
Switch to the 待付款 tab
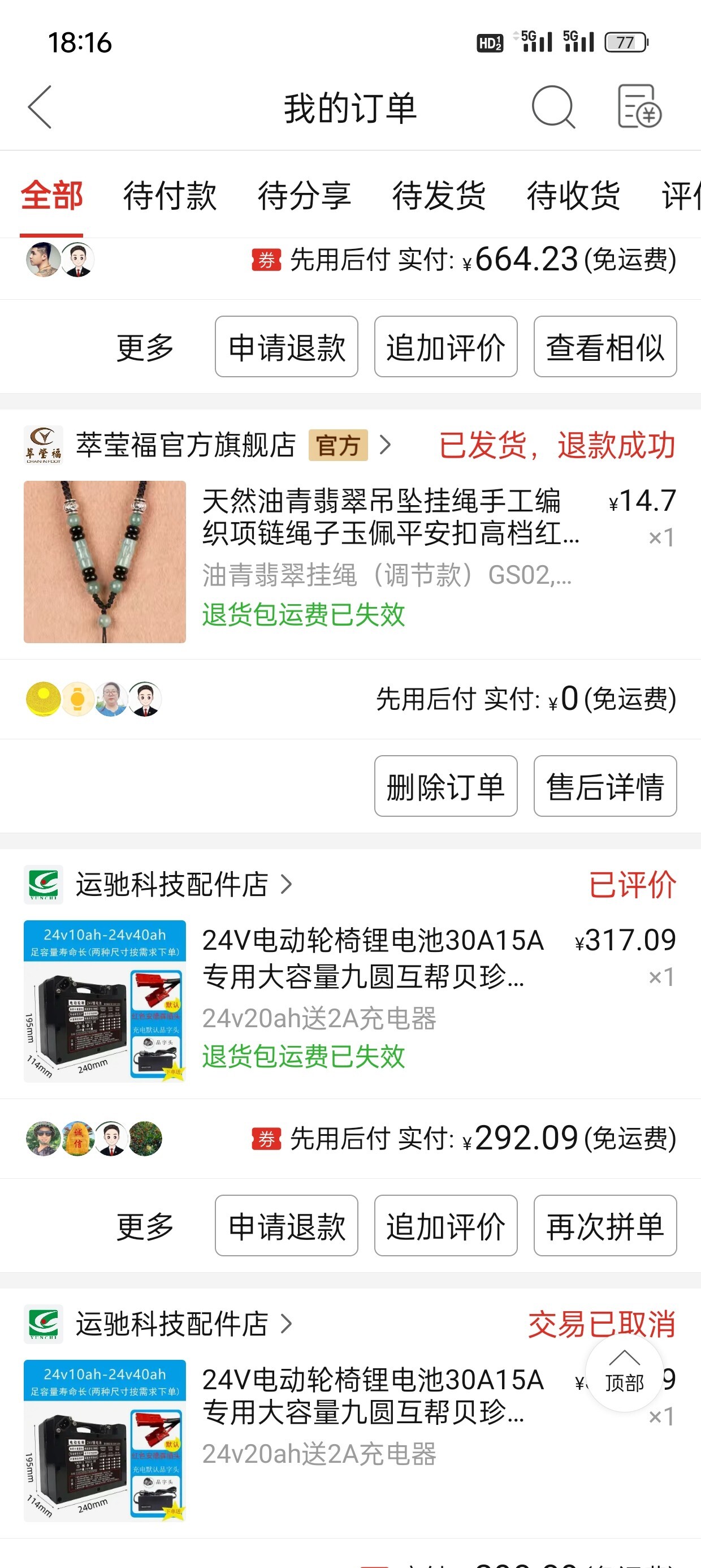click(170, 195)
